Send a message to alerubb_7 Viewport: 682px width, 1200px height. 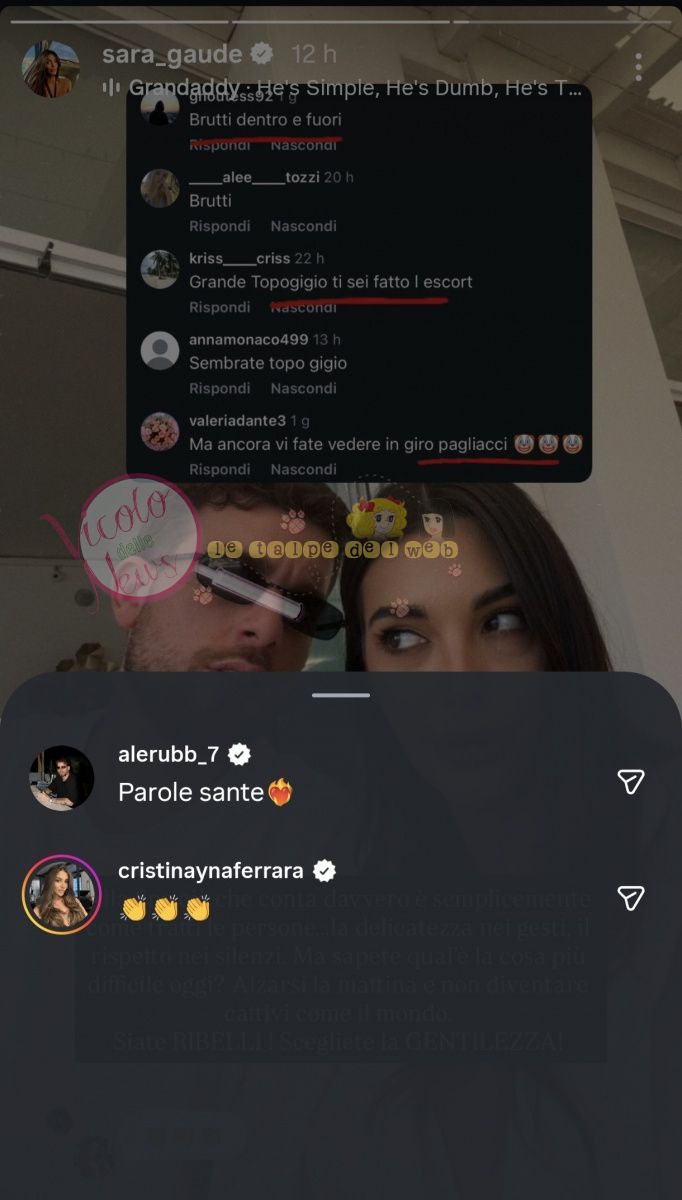click(x=630, y=782)
